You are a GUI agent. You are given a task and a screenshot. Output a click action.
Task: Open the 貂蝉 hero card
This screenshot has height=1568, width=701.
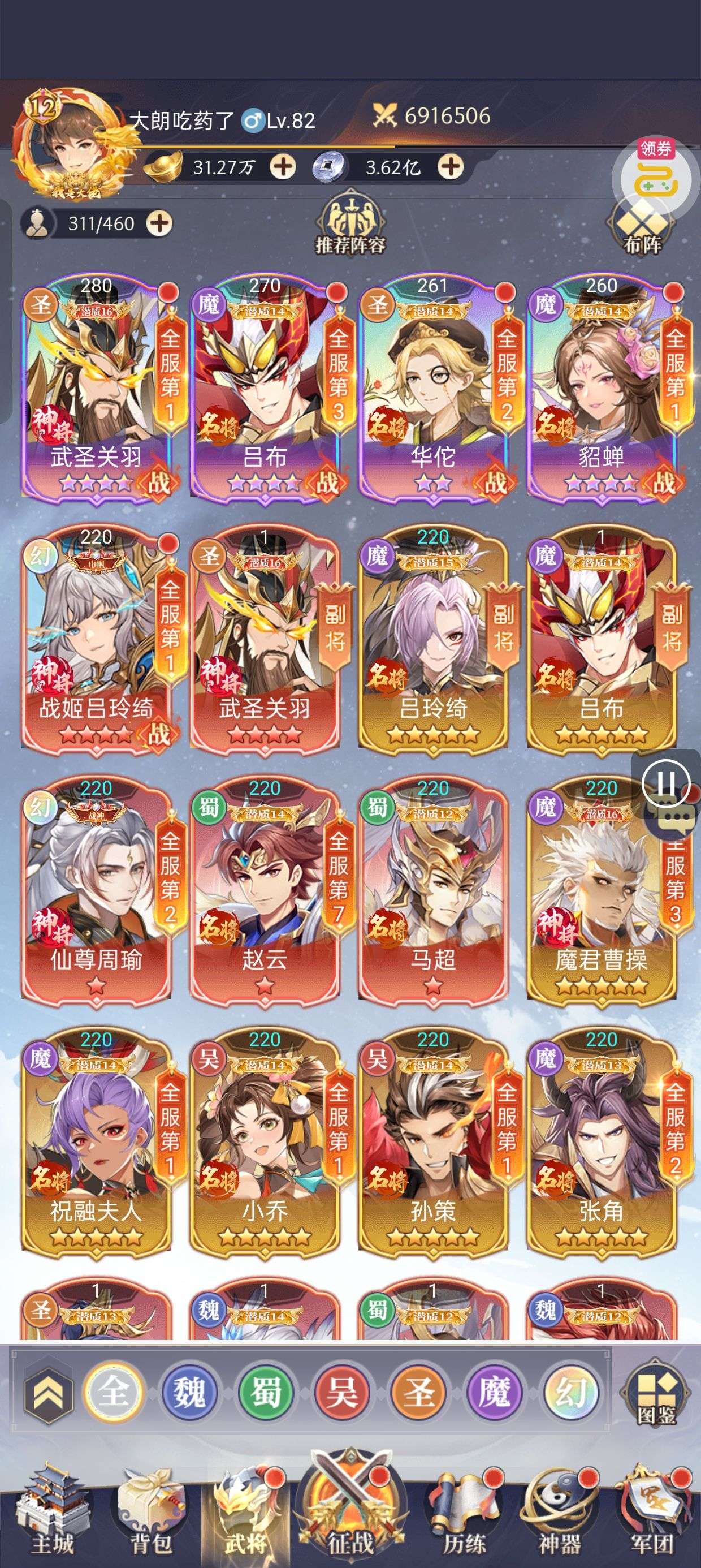[601, 390]
